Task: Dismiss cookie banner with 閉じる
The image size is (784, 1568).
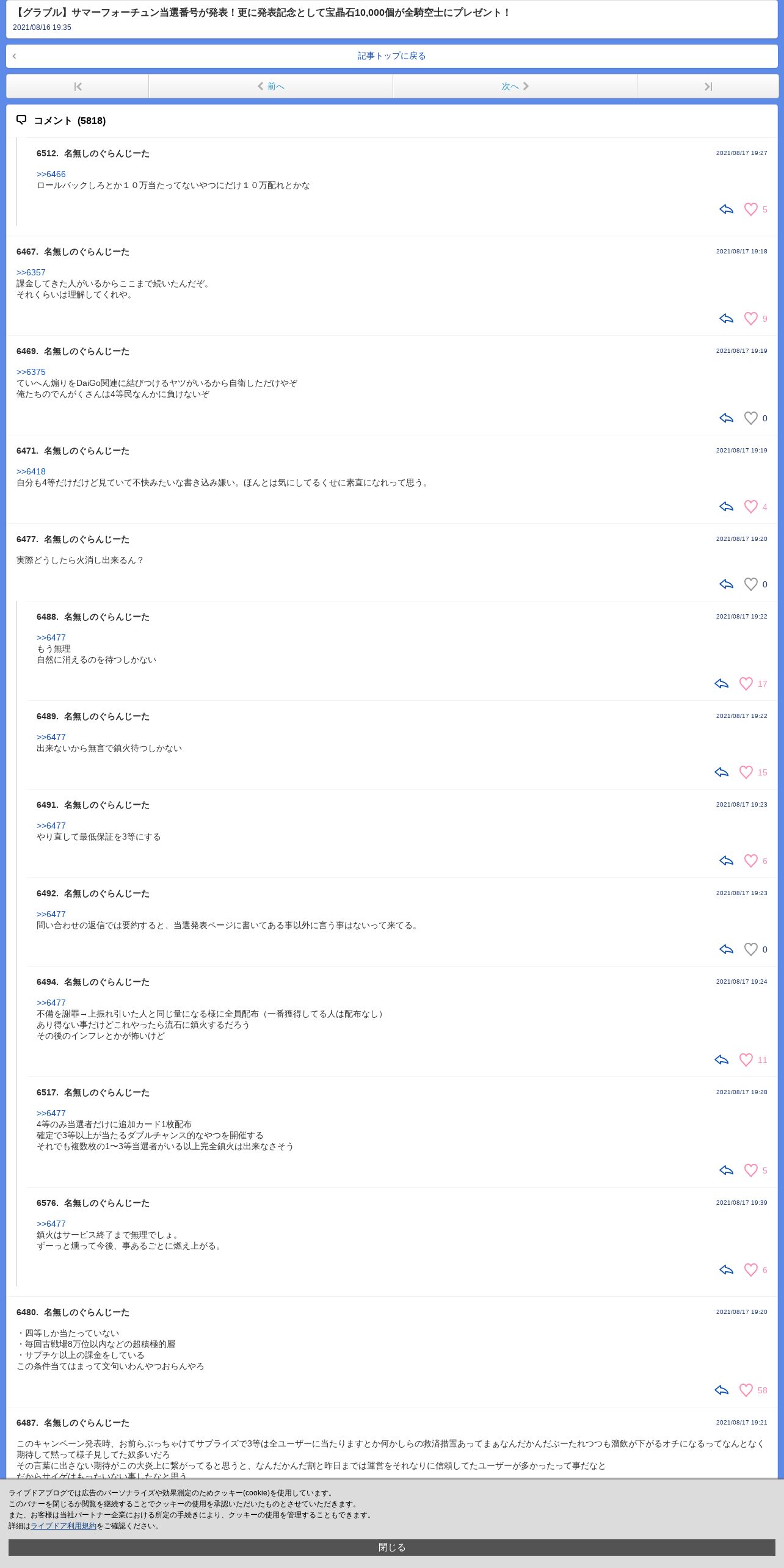Action: pyautogui.click(x=391, y=1547)
